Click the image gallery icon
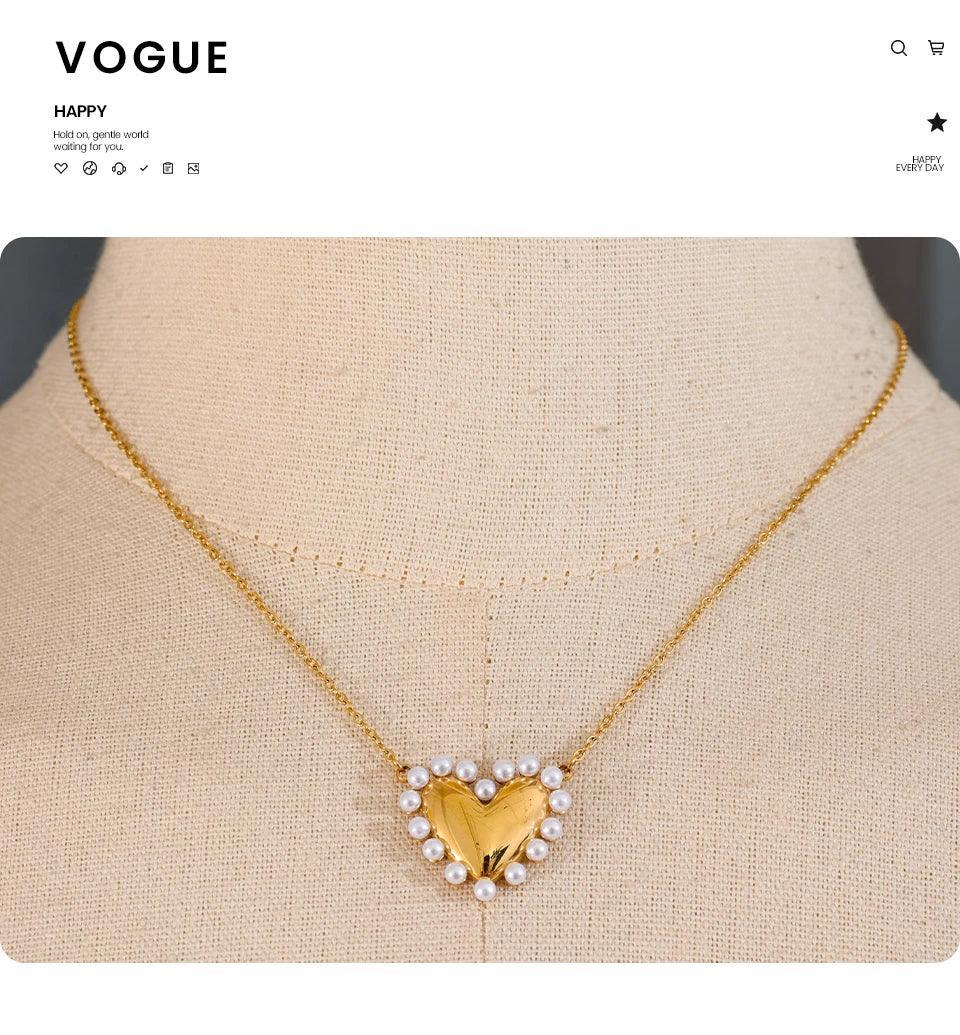Image resolution: width=960 pixels, height=1035 pixels. tap(193, 168)
